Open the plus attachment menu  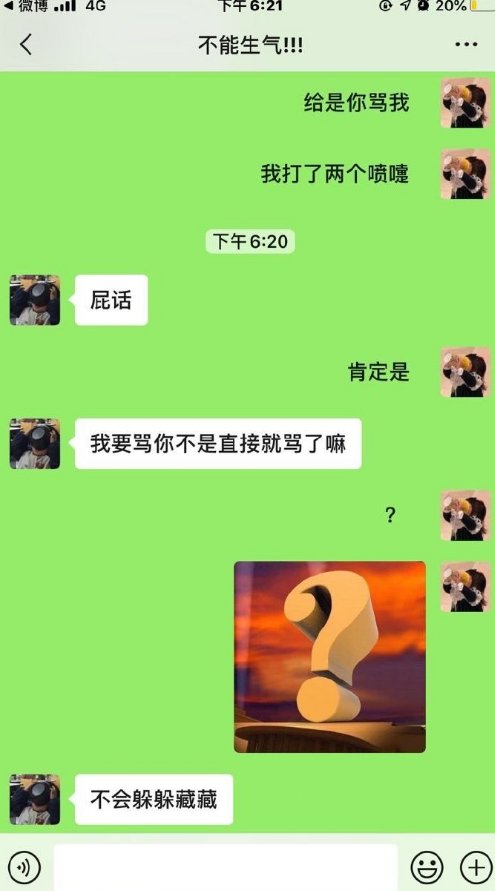[x=476, y=868]
